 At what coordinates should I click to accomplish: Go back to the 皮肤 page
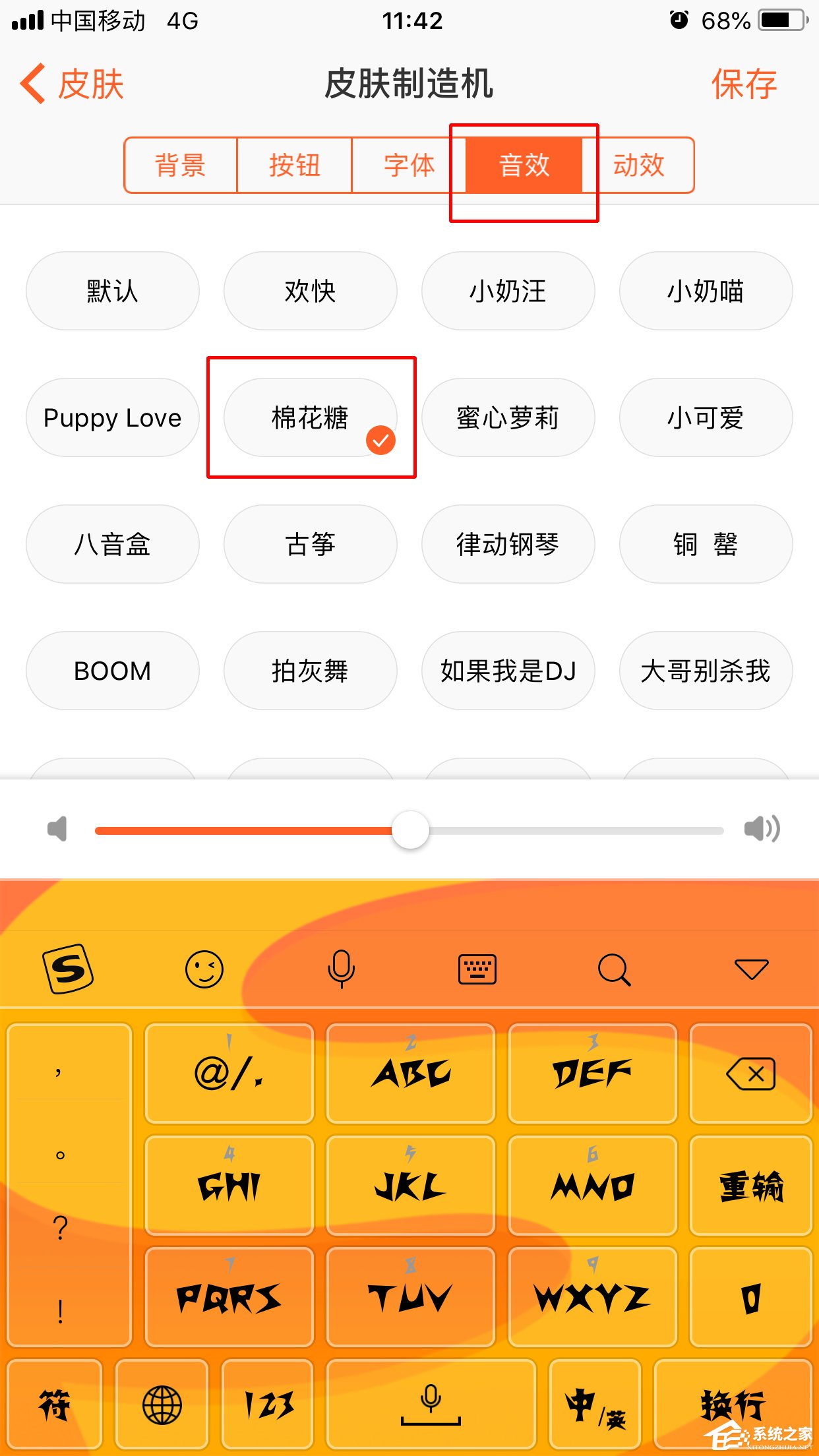[x=73, y=84]
